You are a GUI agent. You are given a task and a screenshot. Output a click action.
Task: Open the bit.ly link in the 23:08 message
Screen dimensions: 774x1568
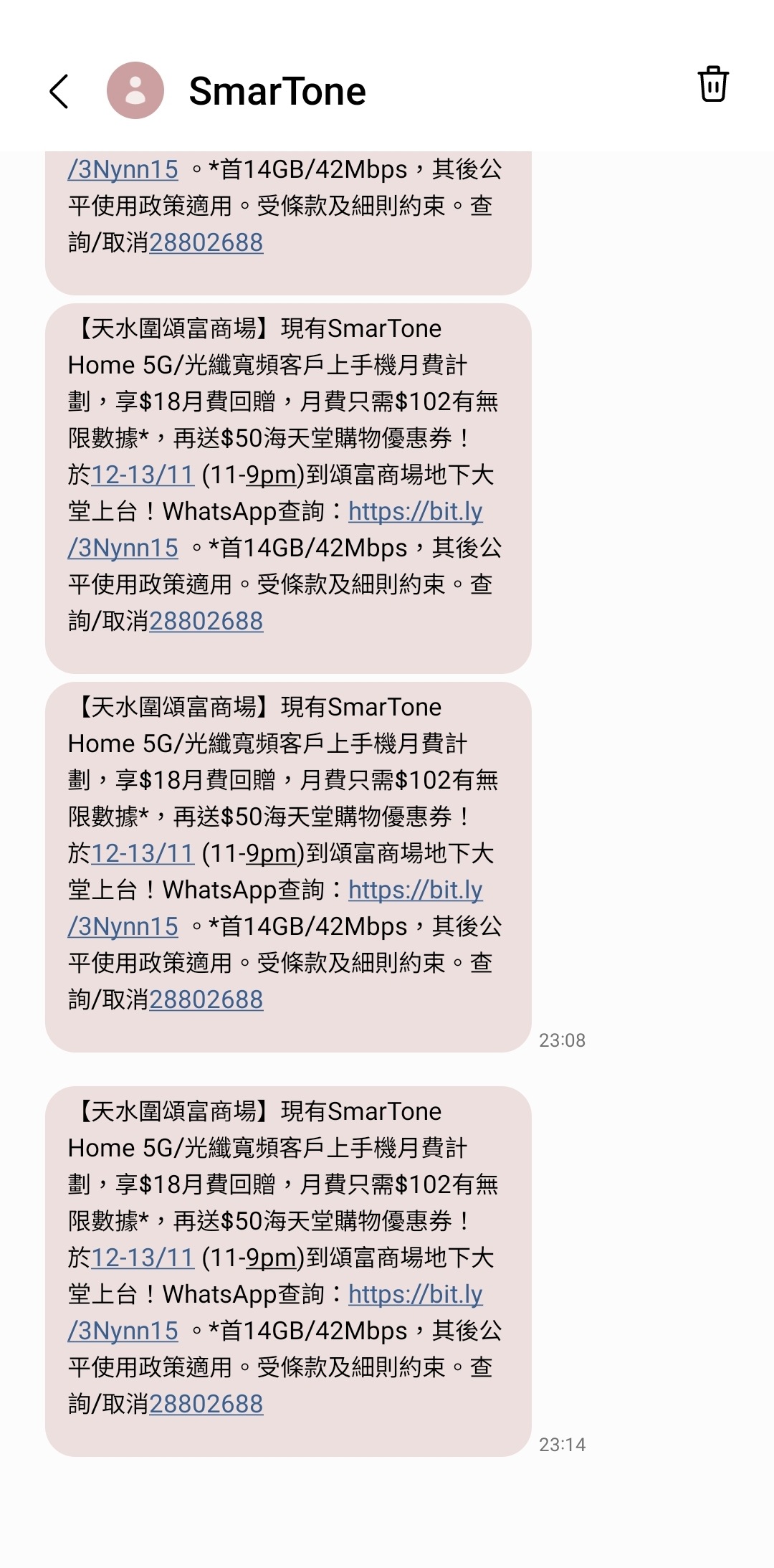pyautogui.click(x=416, y=891)
